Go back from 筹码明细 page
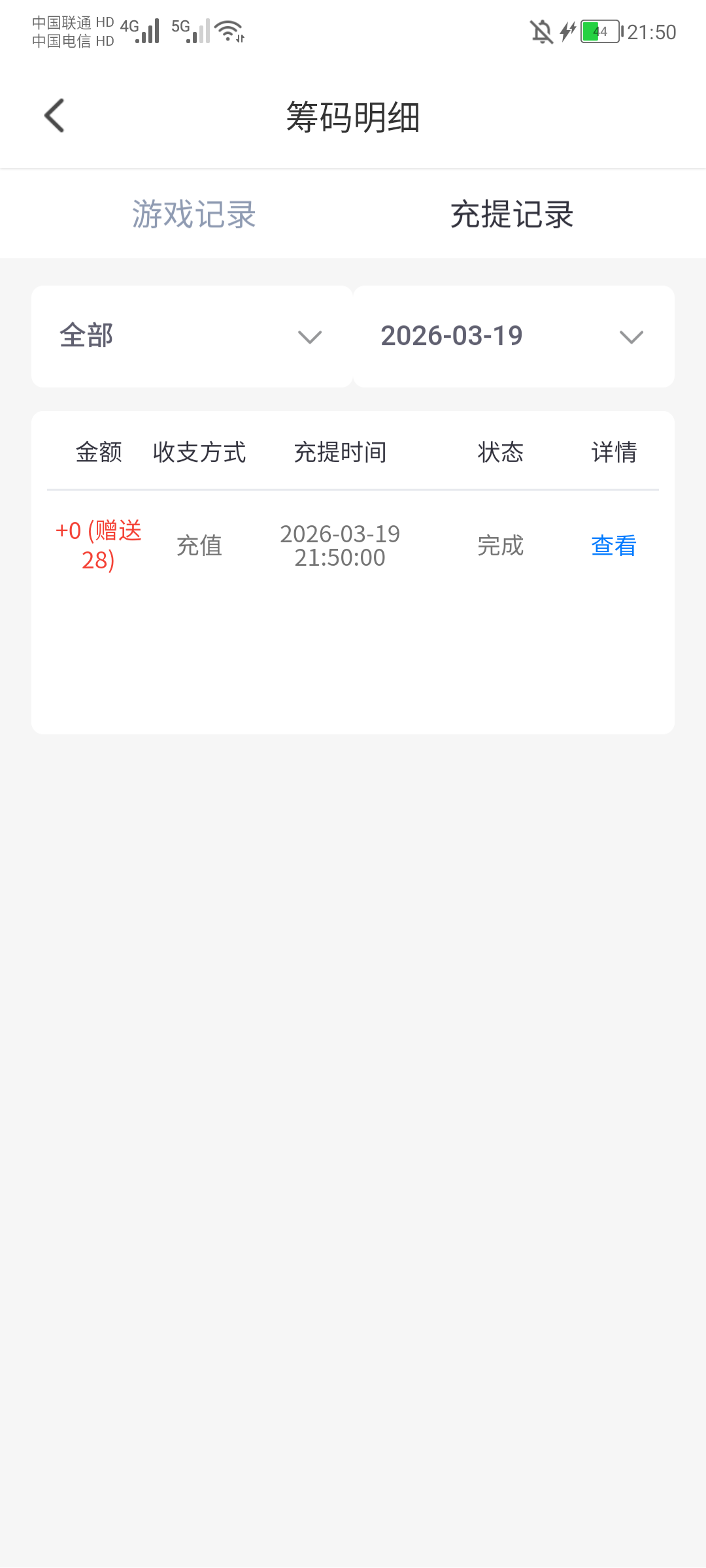 [x=54, y=116]
